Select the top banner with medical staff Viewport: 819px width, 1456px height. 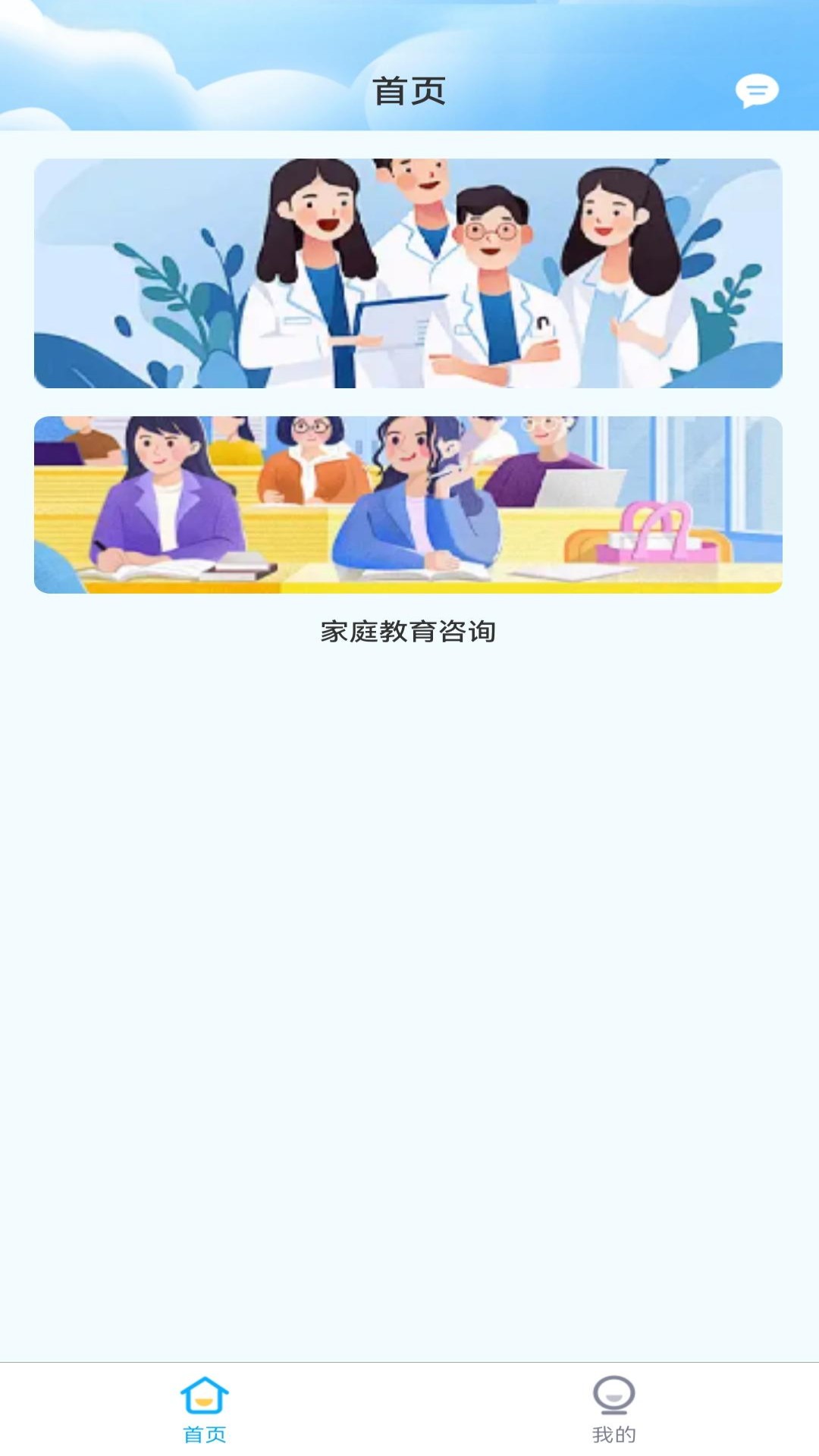[409, 271]
